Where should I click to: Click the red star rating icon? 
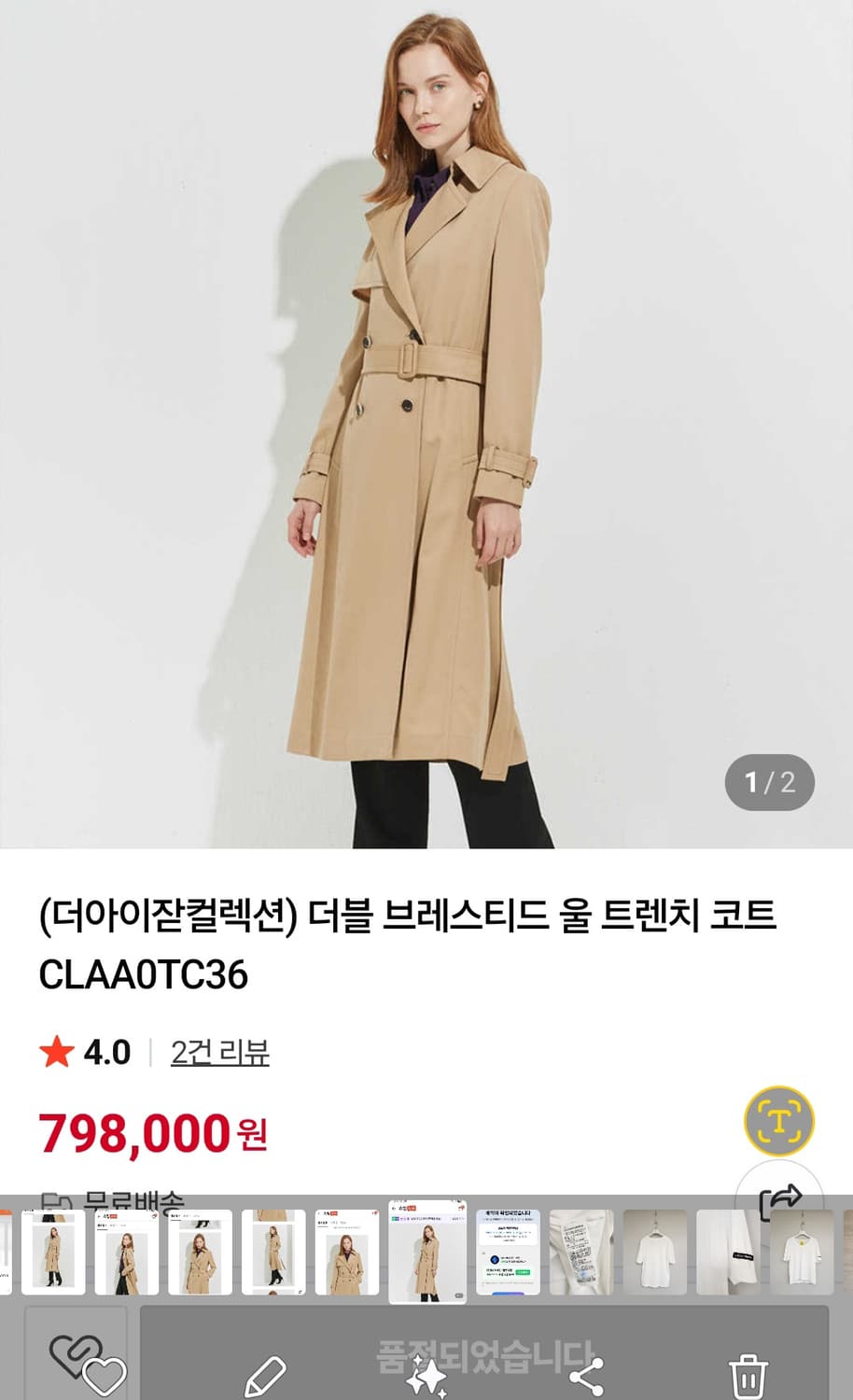pyautogui.click(x=55, y=1054)
